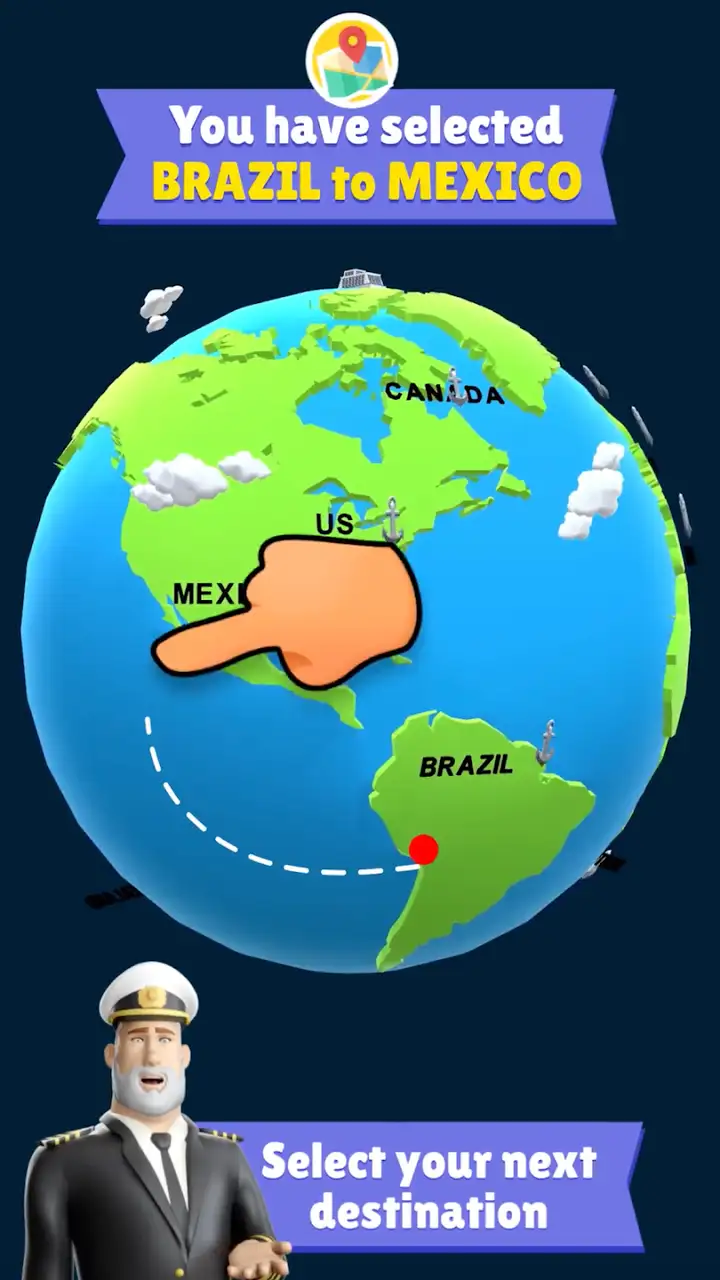Choose the Canada anchor on the globe
720x1280 pixels.
pos(455,386)
